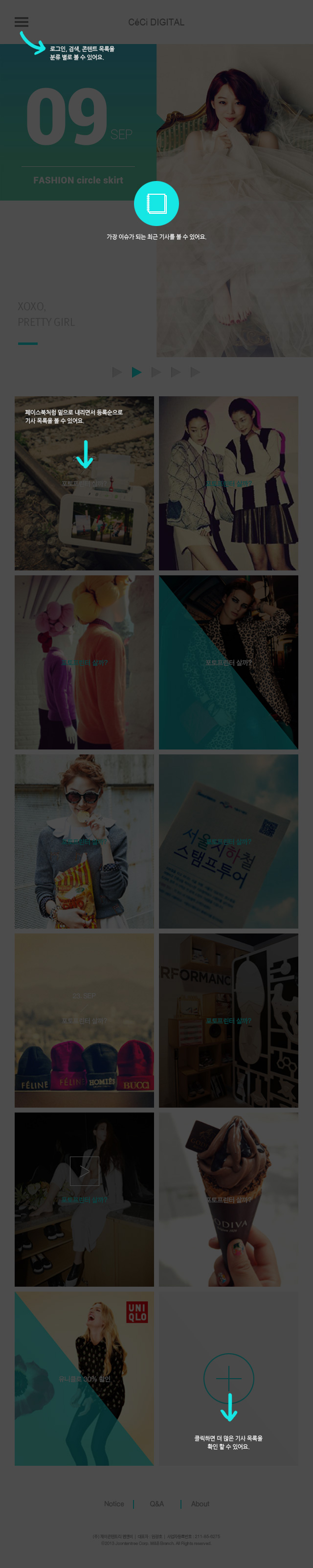Open the About footer link
Screen dimensions: 313x1568
pyautogui.click(x=200, y=1503)
